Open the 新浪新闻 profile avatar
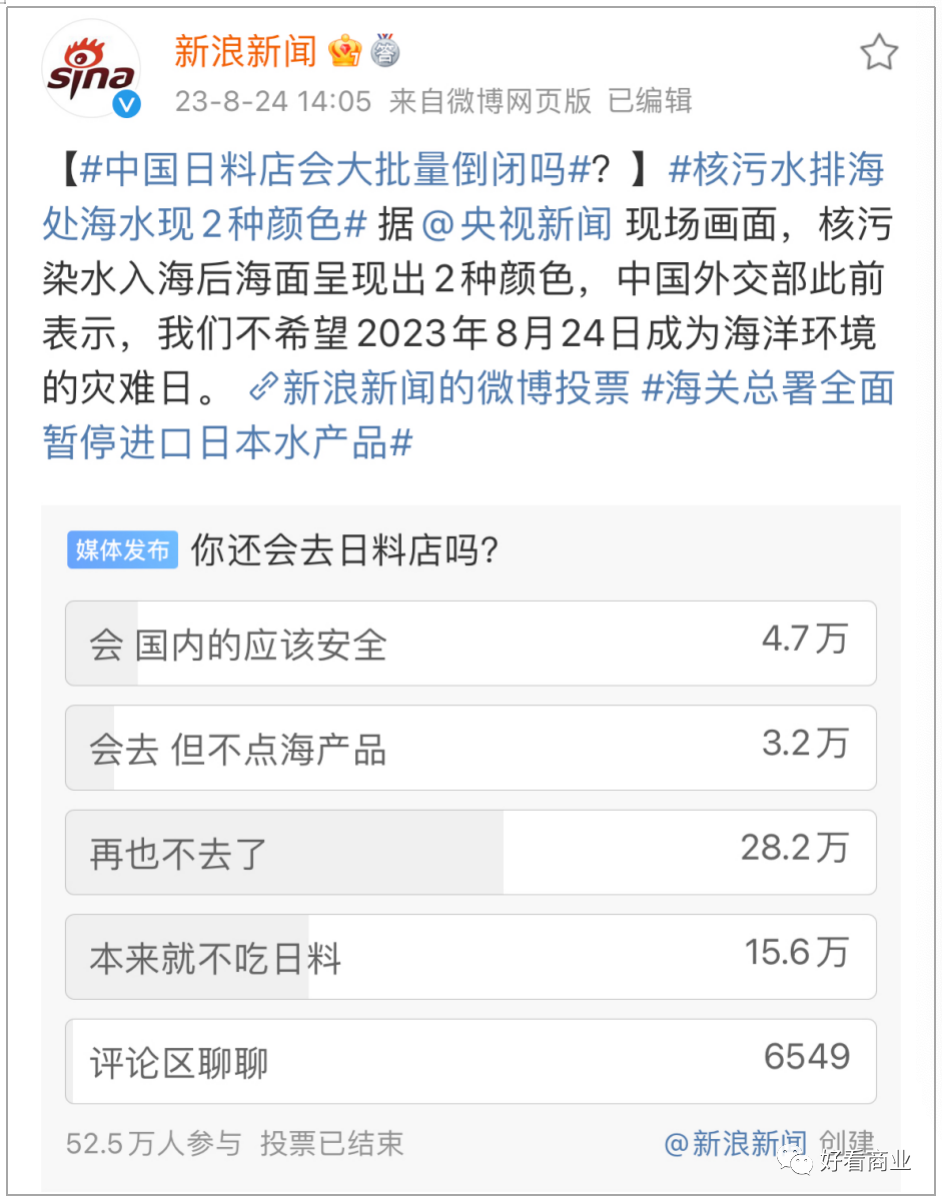 click(x=92, y=70)
